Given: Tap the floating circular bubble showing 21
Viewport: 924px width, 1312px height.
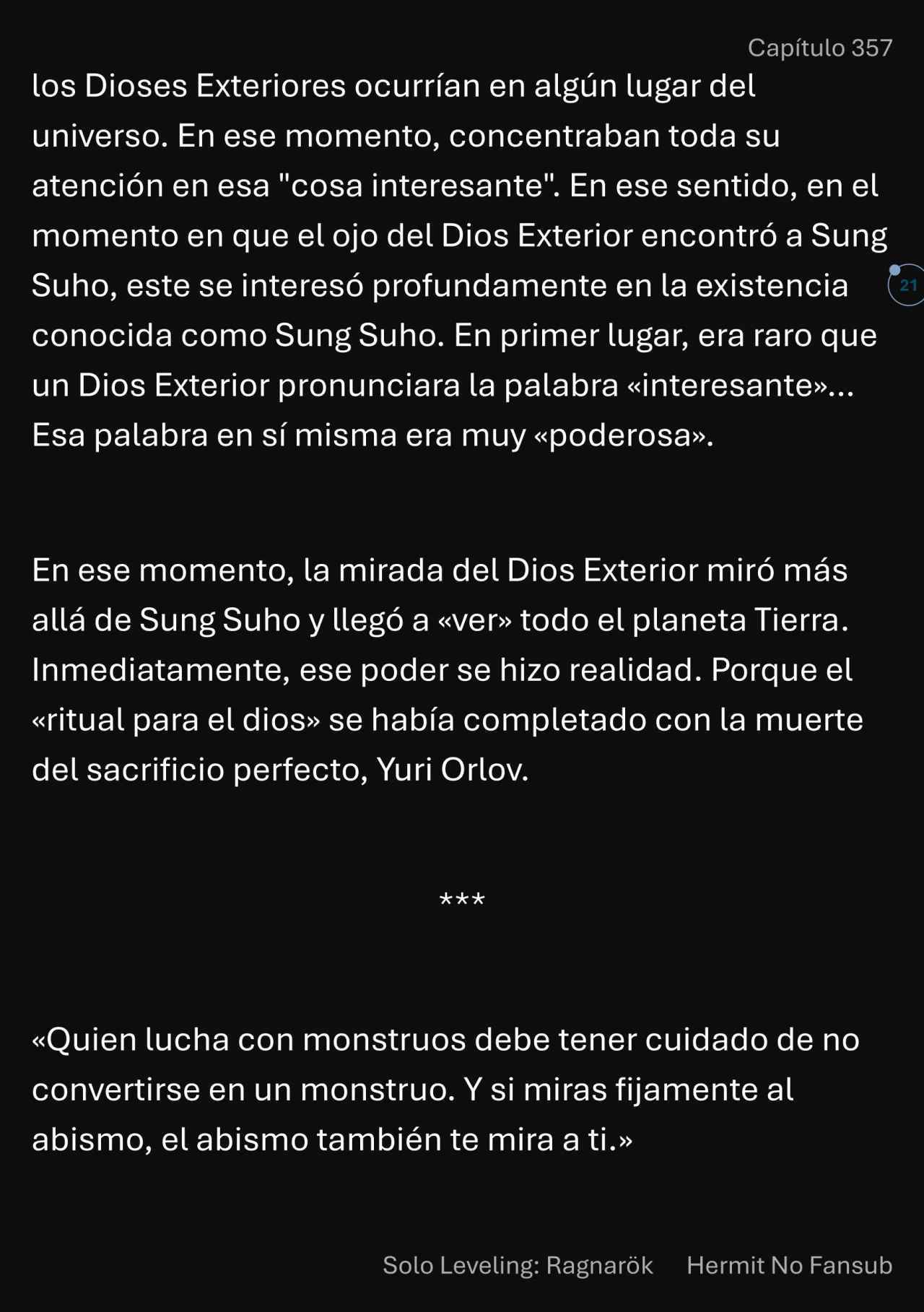Looking at the screenshot, I should coord(907,285).
